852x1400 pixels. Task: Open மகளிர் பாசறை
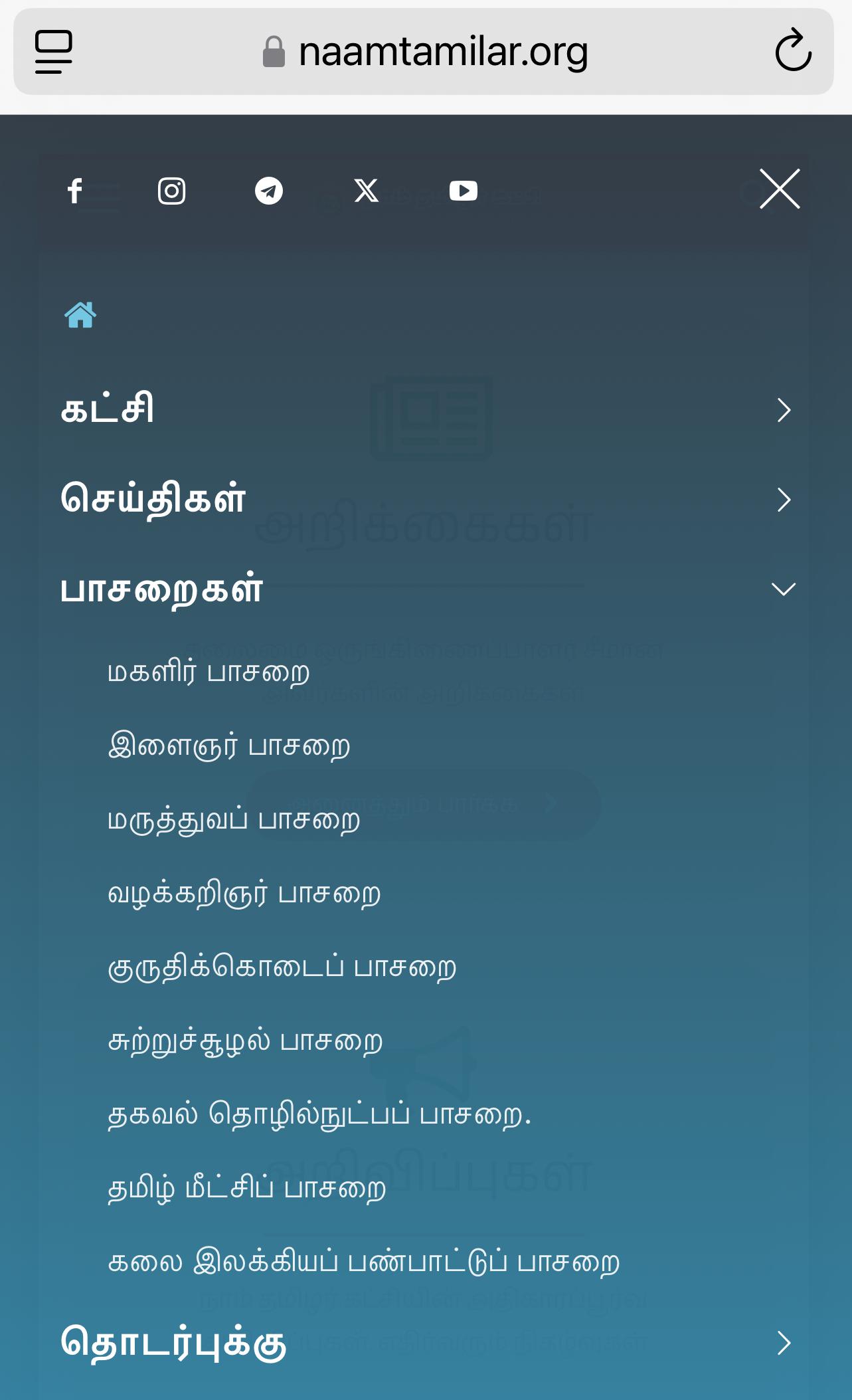(209, 672)
